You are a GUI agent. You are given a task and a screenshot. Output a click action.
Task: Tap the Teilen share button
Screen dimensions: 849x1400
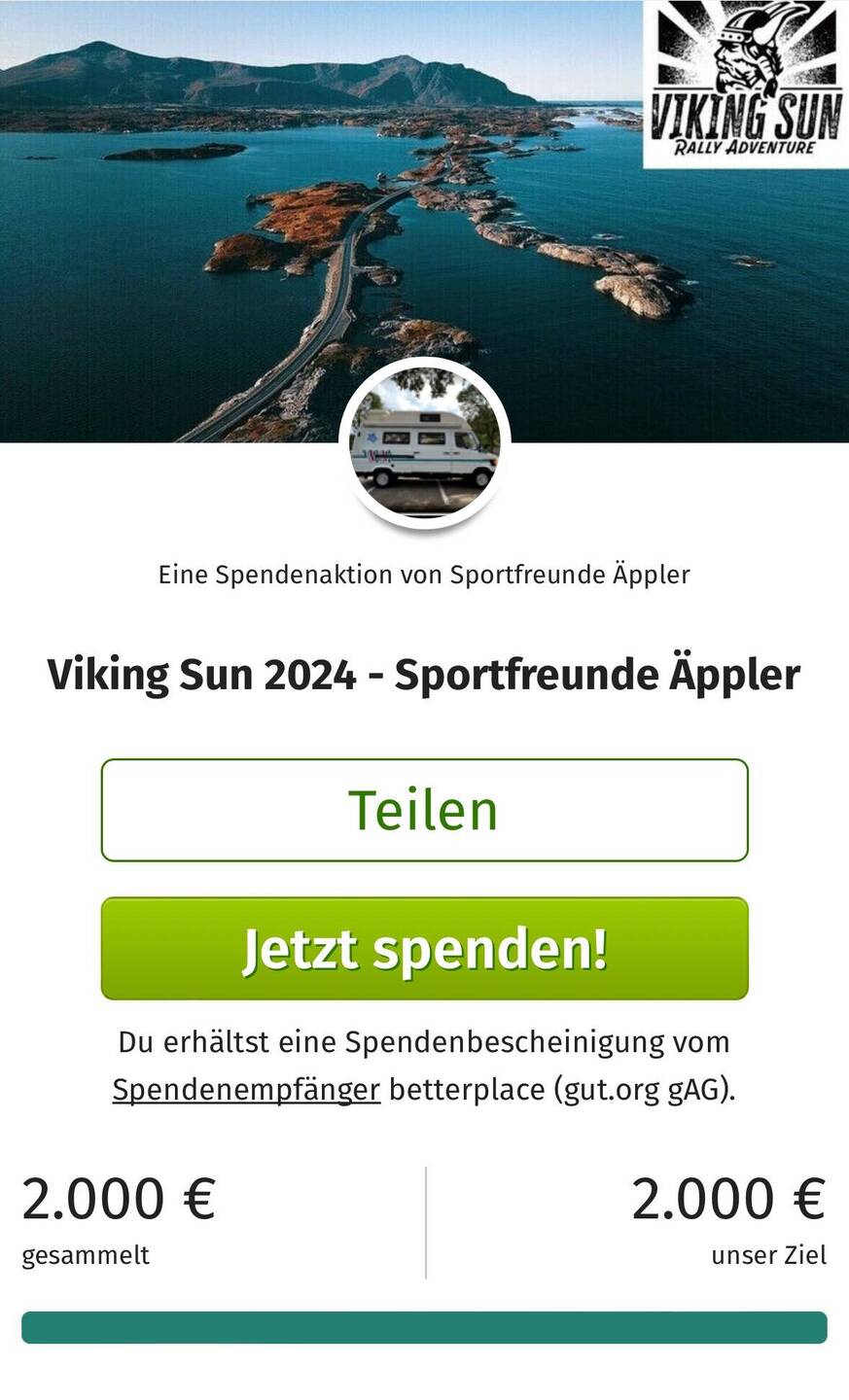(424, 810)
